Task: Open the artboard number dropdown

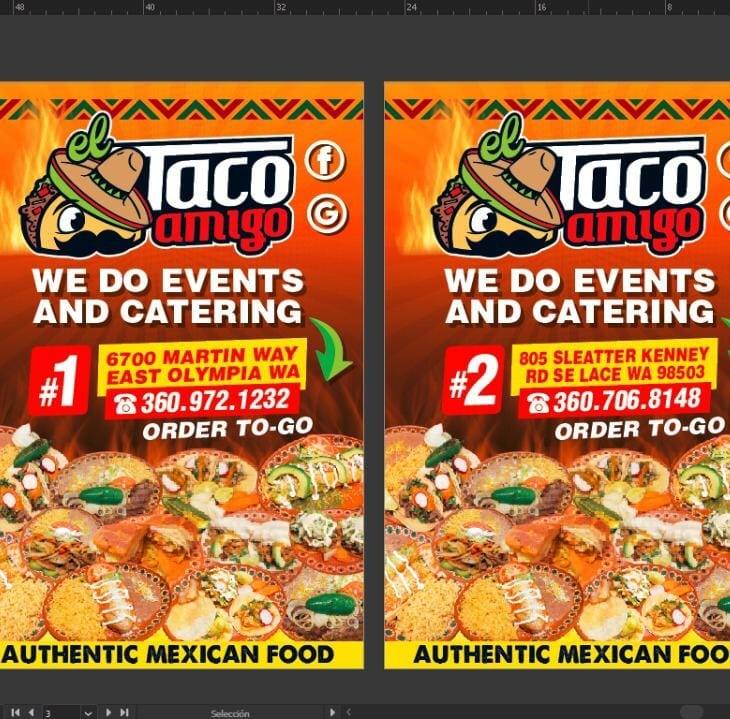Action: click(89, 713)
